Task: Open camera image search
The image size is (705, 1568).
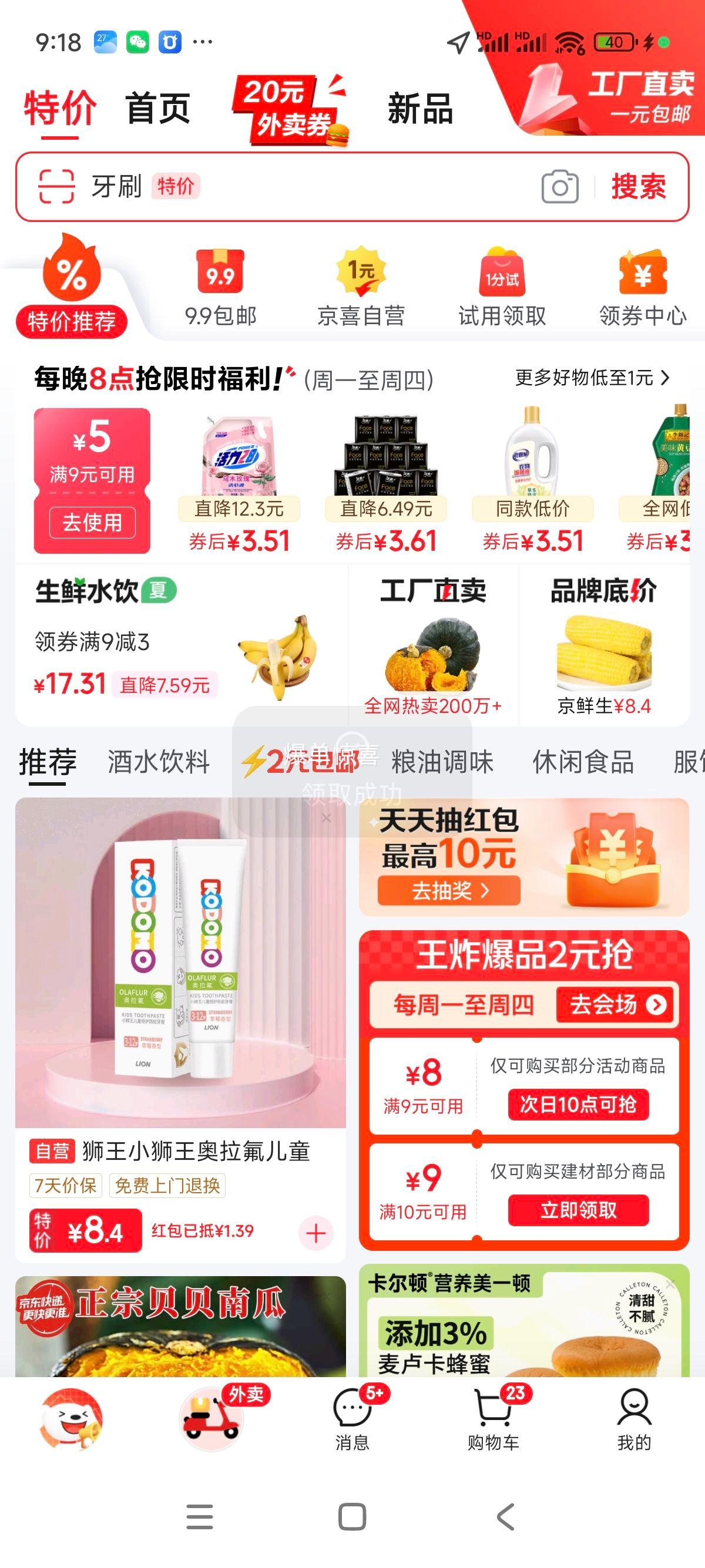Action: pos(560,186)
